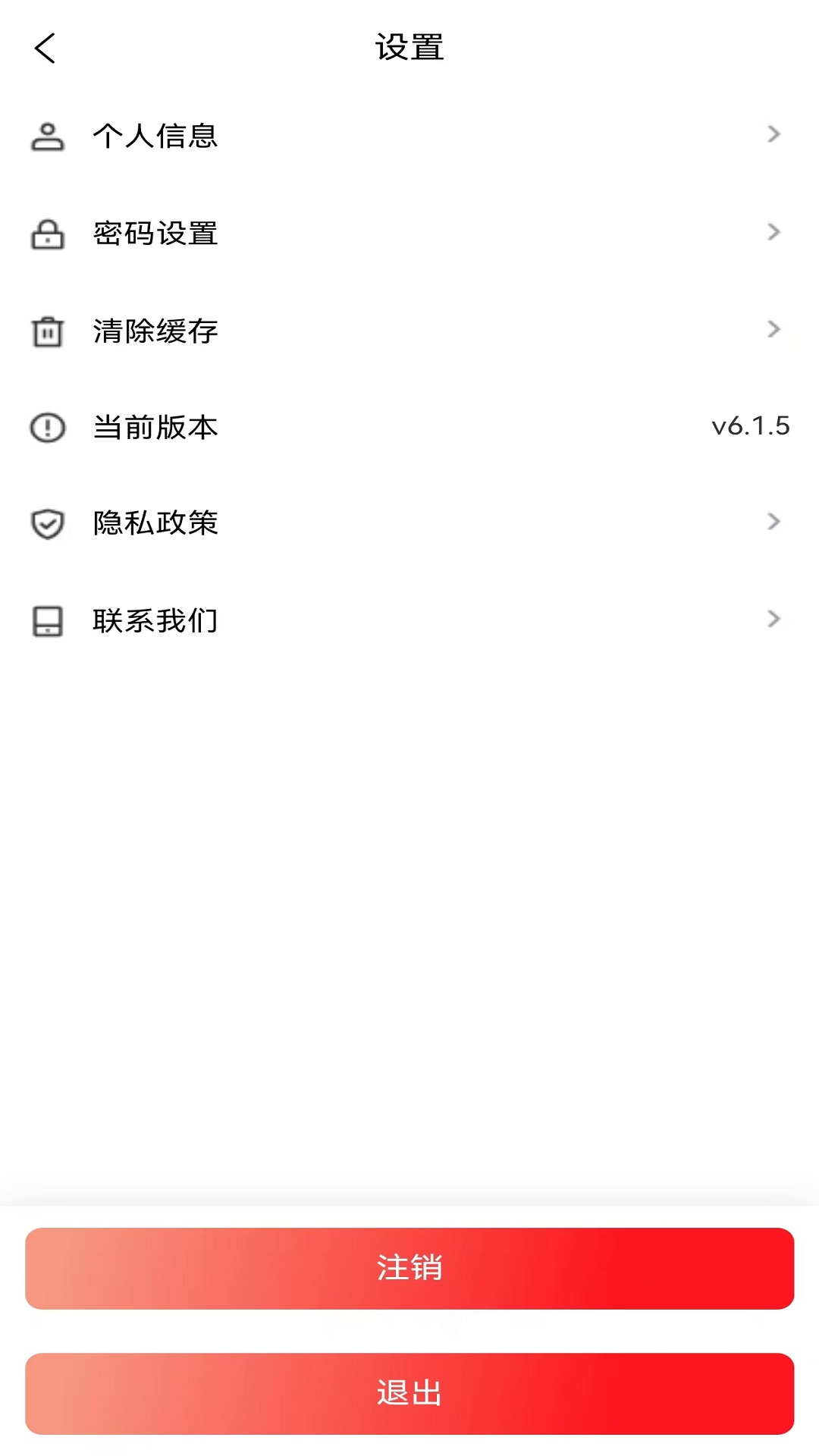Open 密码设置 using its right chevron
The width and height of the screenshot is (819, 1456).
pos(773,232)
